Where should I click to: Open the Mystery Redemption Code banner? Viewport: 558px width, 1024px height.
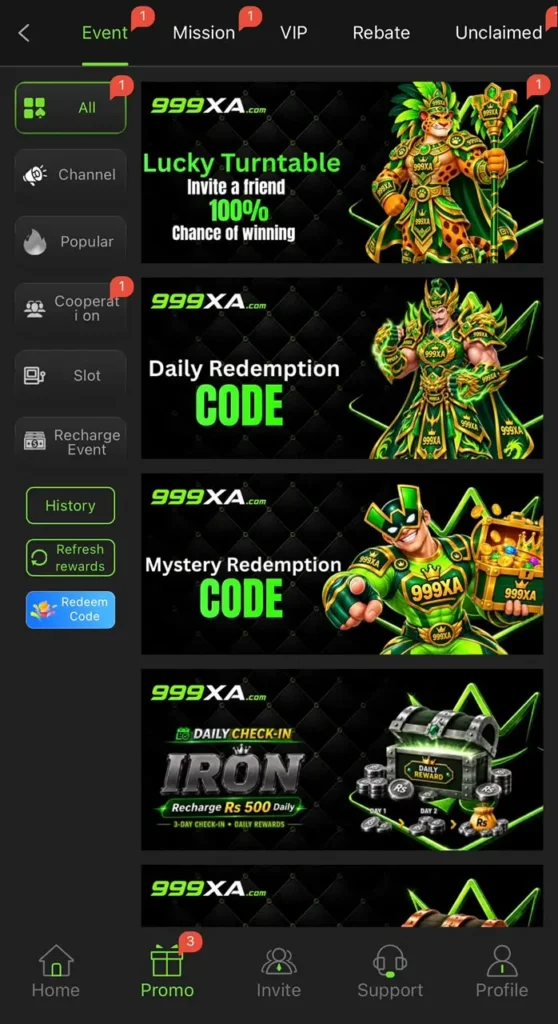(342, 564)
